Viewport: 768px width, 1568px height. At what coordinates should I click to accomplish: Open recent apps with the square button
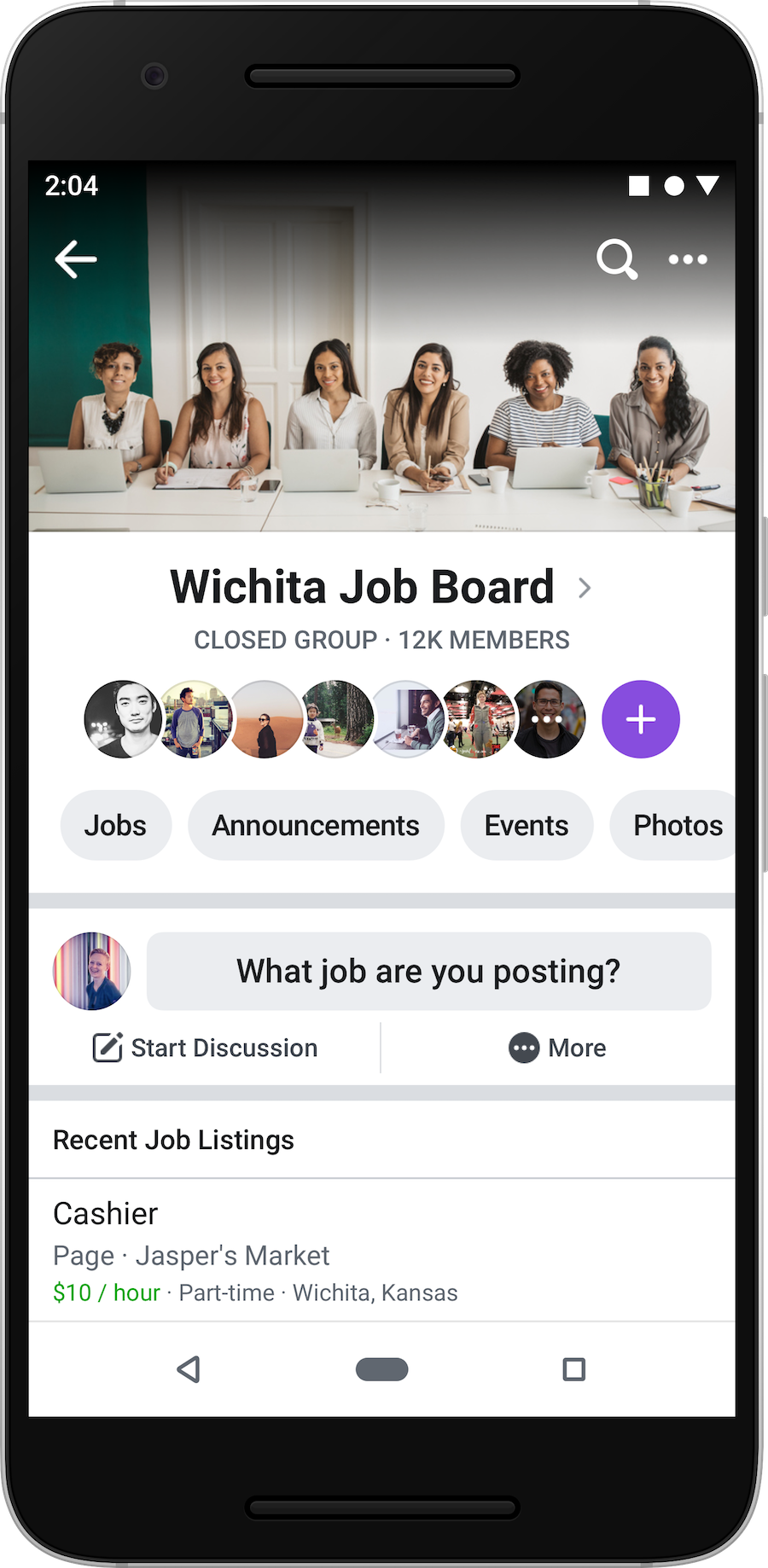click(x=574, y=1369)
